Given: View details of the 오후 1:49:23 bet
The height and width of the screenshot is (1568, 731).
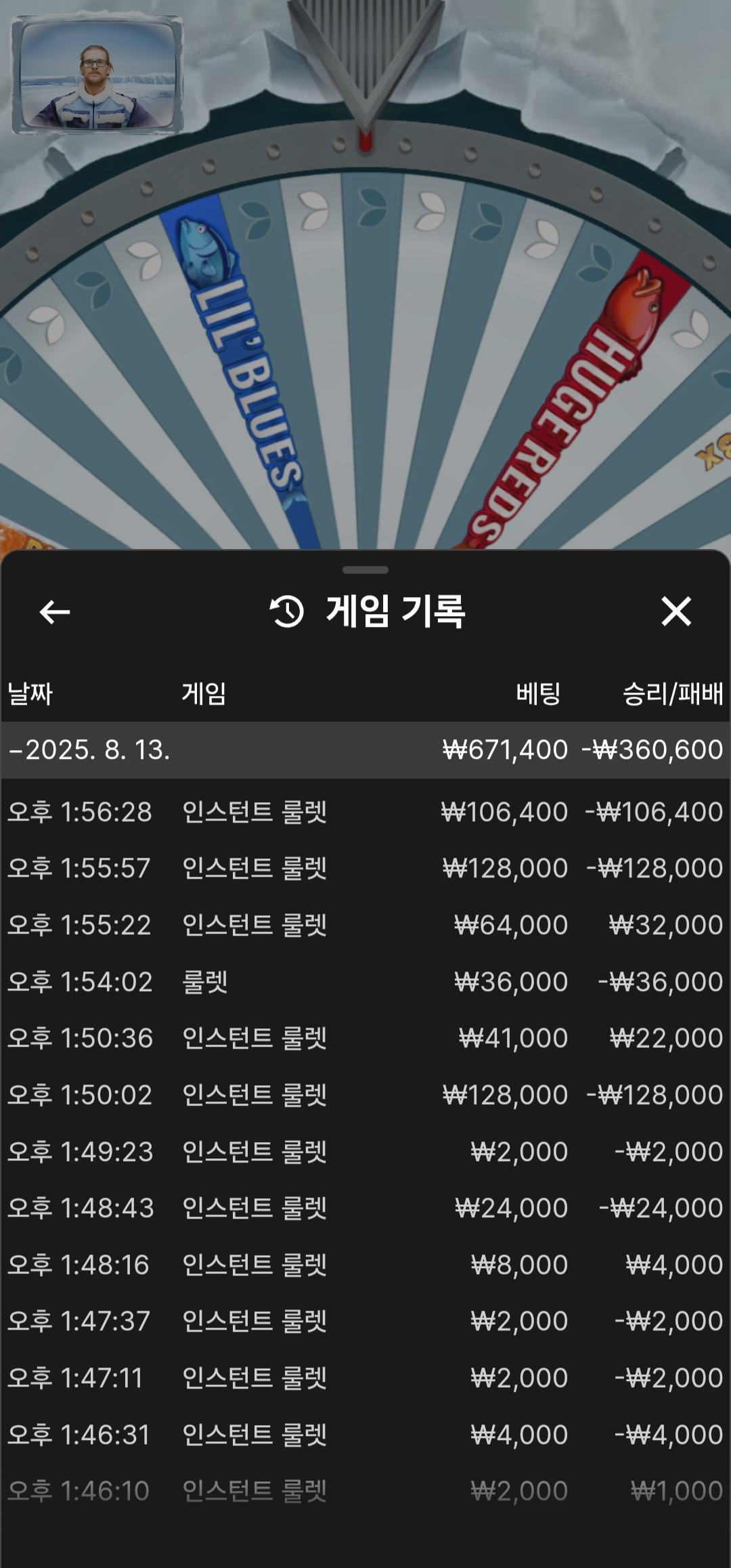Looking at the screenshot, I should (365, 1152).
